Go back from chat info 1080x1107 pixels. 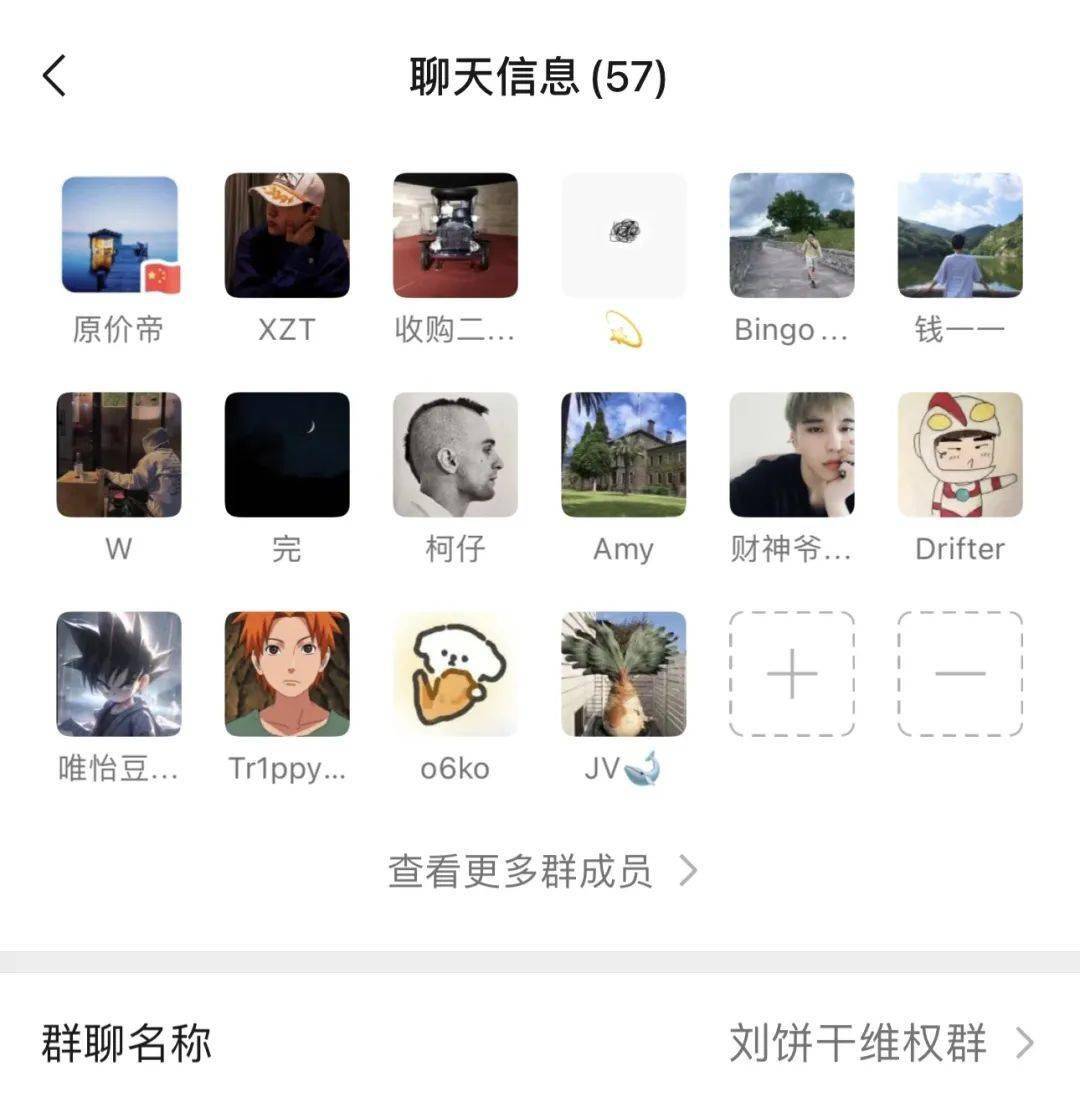pos(55,76)
